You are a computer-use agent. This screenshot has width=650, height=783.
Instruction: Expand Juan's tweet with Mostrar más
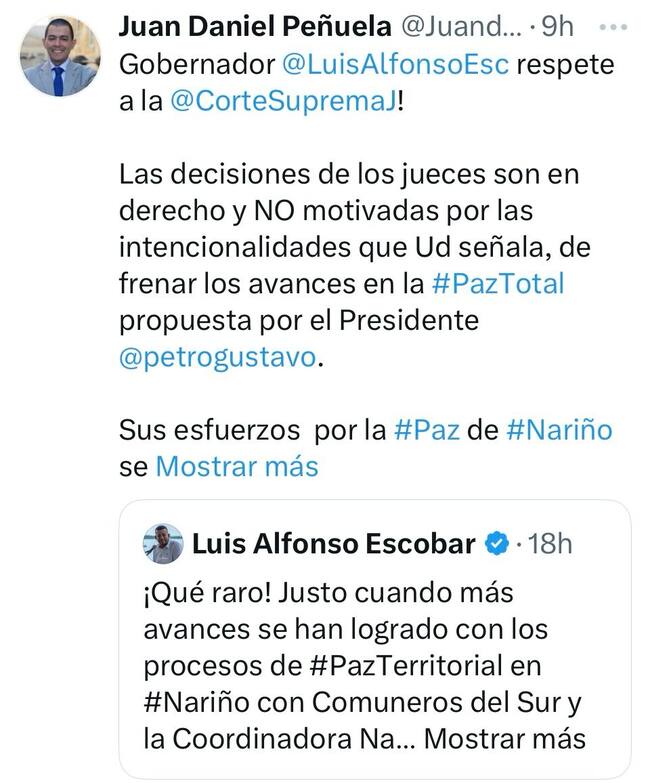pyautogui.click(x=237, y=466)
